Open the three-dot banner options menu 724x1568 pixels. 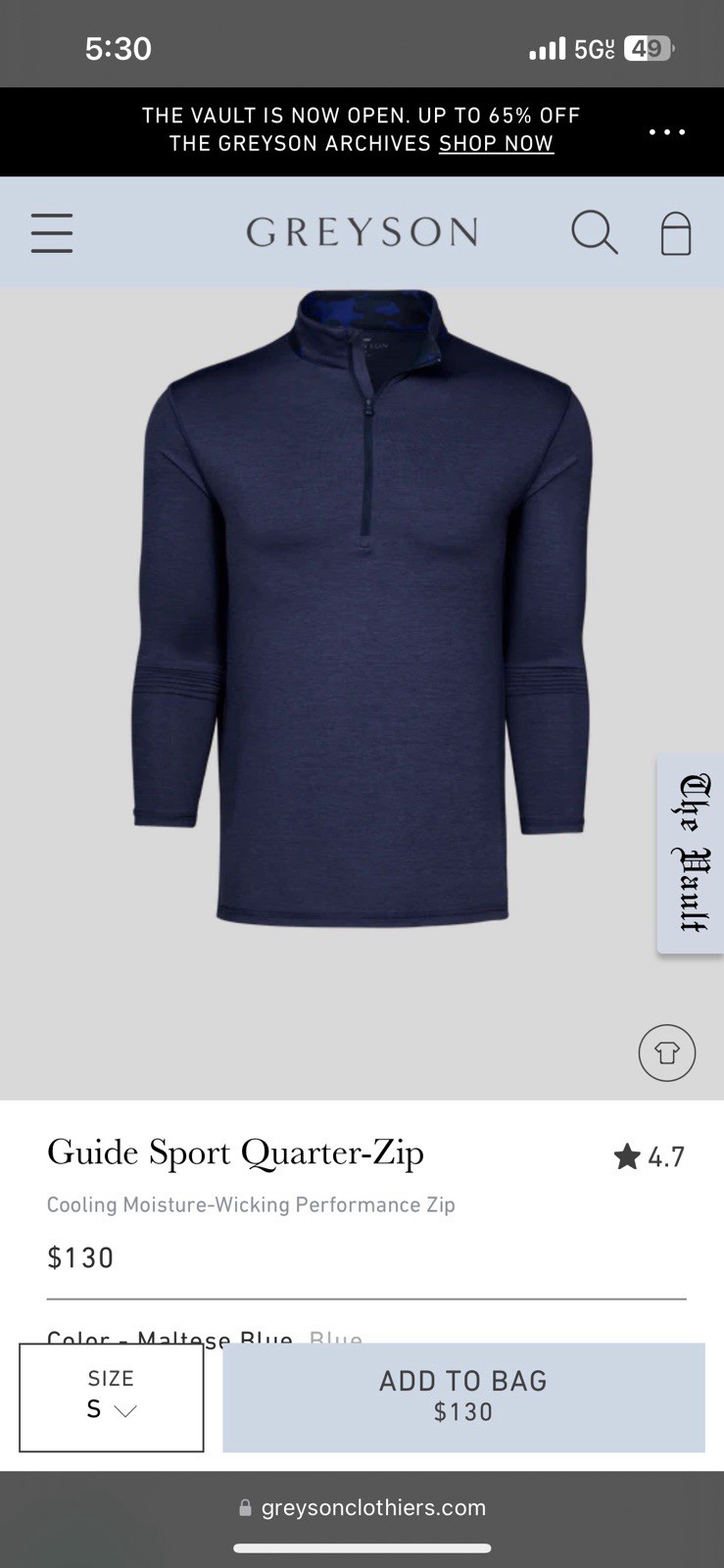point(667,131)
